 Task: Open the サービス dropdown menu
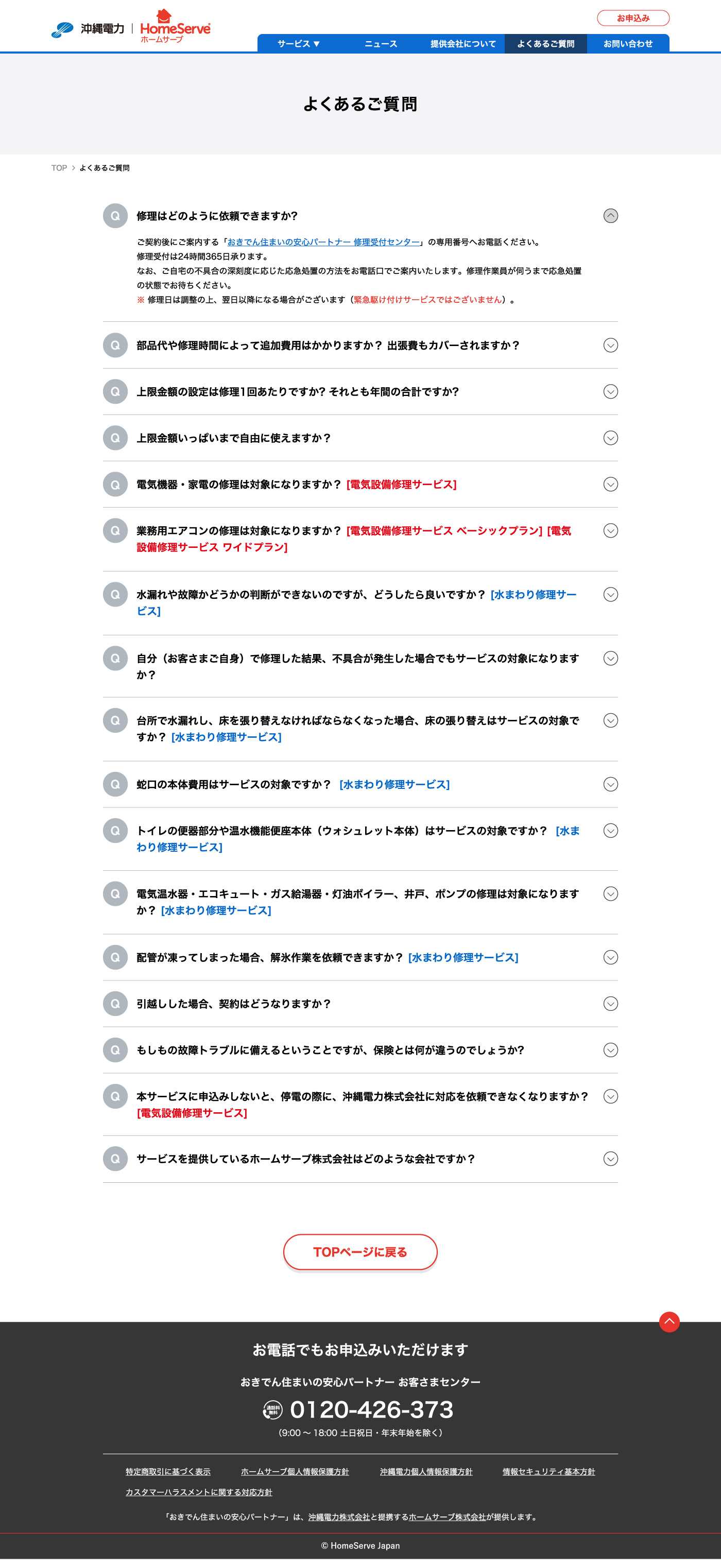[298, 44]
